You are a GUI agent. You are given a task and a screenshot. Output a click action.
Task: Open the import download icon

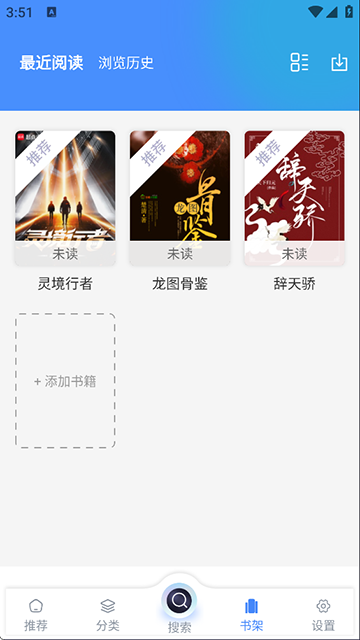[339, 63]
